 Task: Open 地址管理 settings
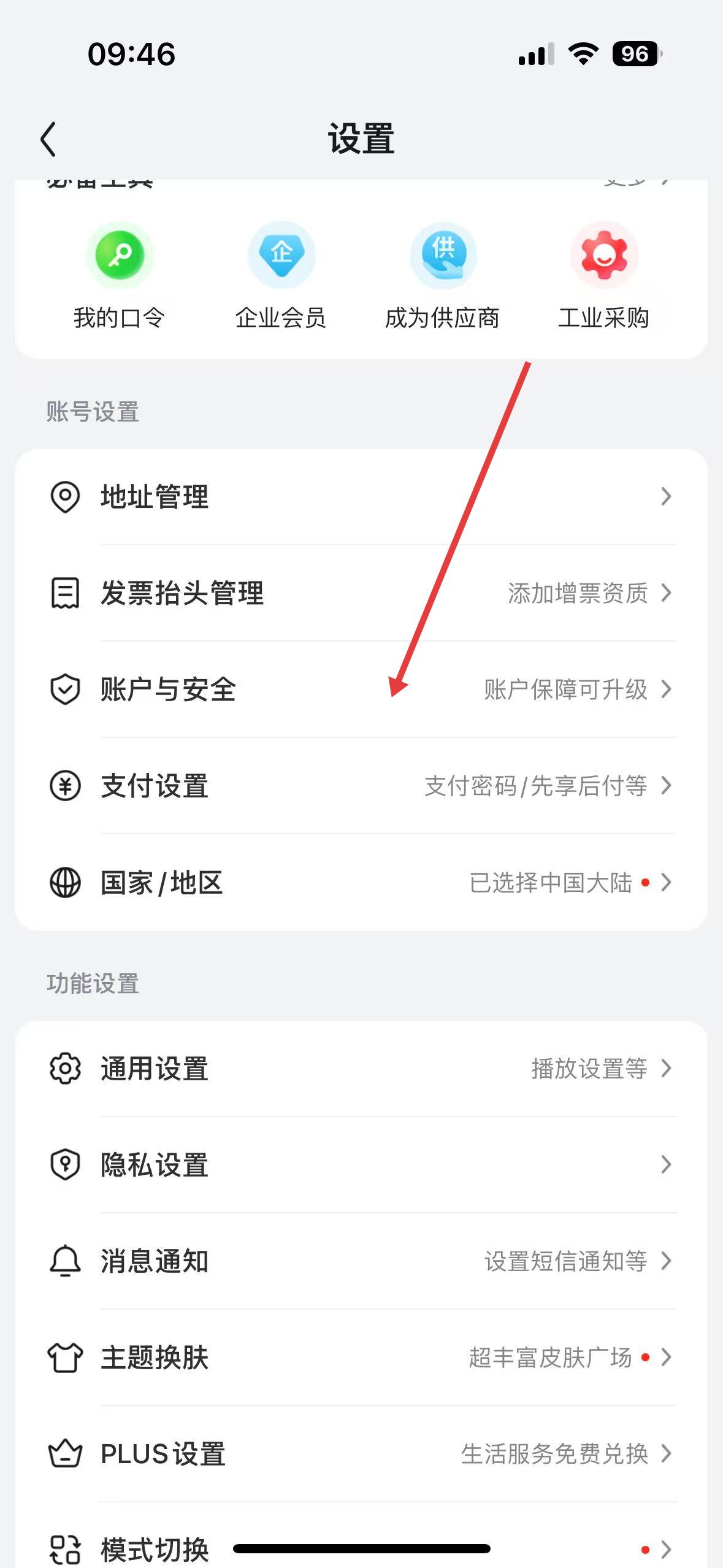click(361, 496)
